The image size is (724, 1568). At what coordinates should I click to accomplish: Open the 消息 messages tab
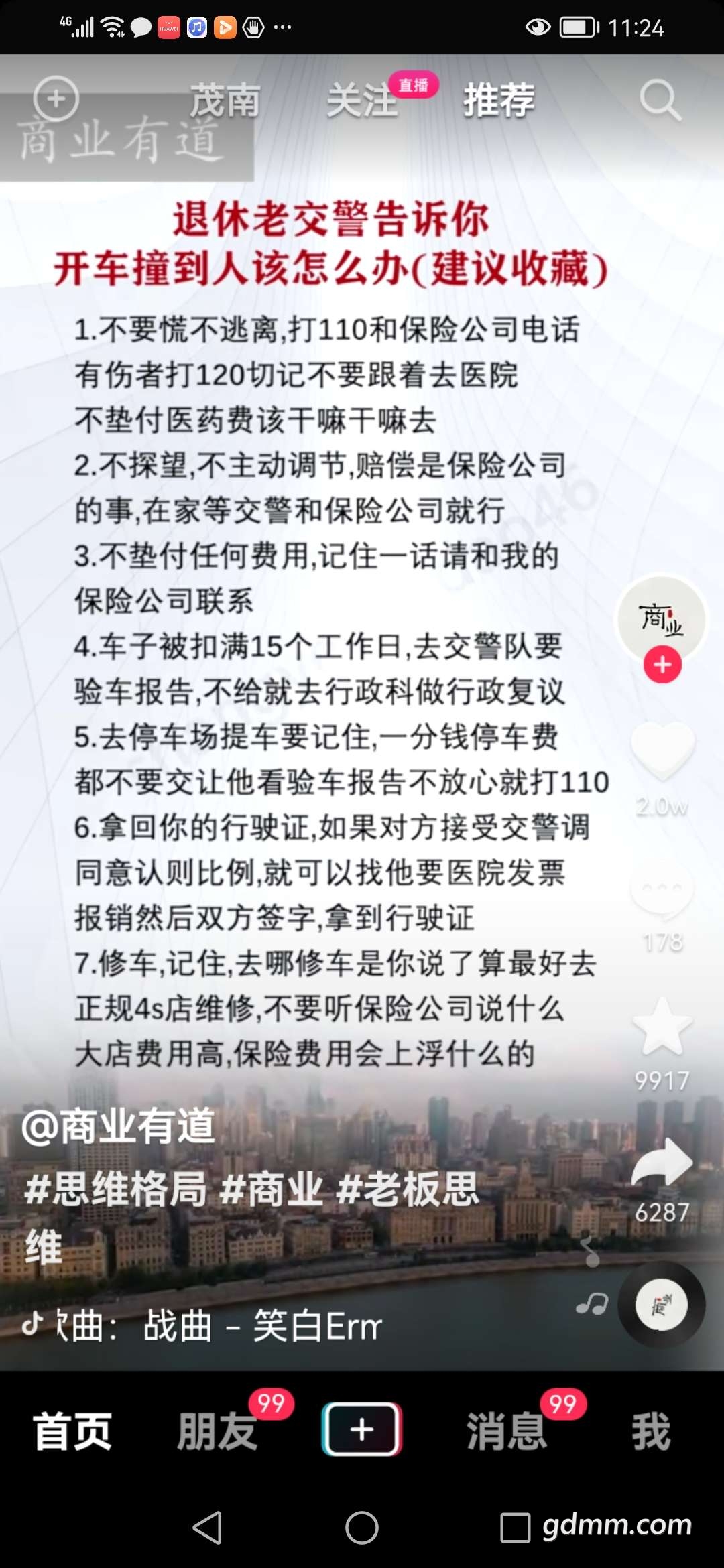[507, 1431]
